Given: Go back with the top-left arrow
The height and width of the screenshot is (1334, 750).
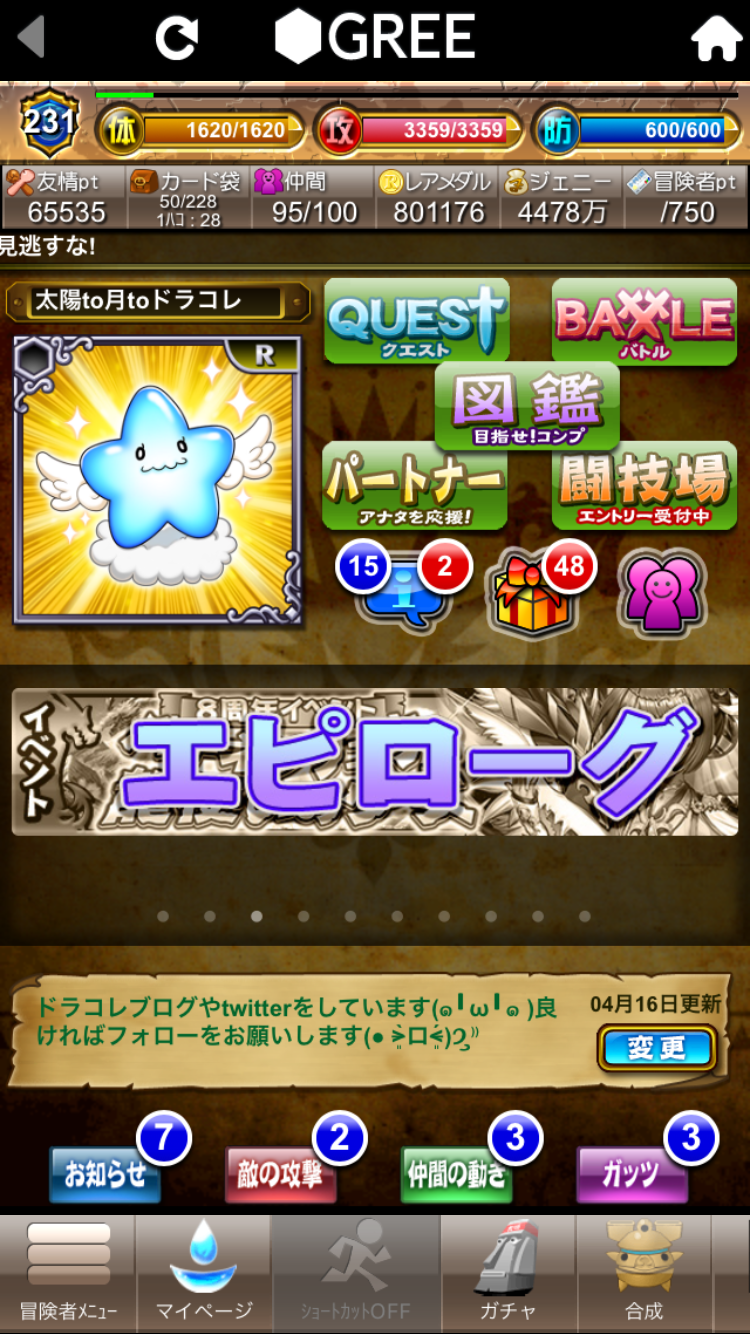Looking at the screenshot, I should point(32,38).
